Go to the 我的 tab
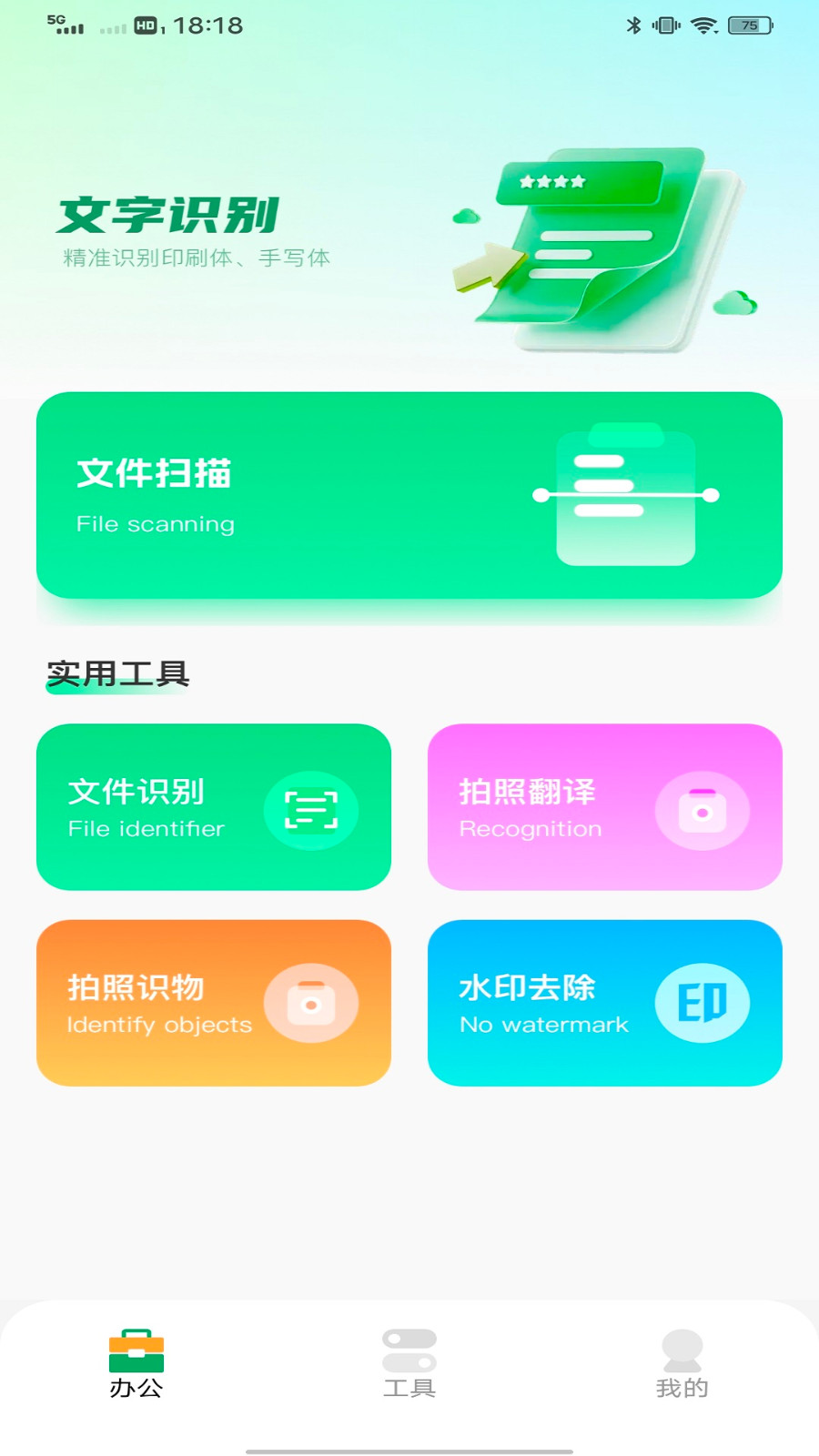This screenshot has width=819, height=1456. (682, 1364)
